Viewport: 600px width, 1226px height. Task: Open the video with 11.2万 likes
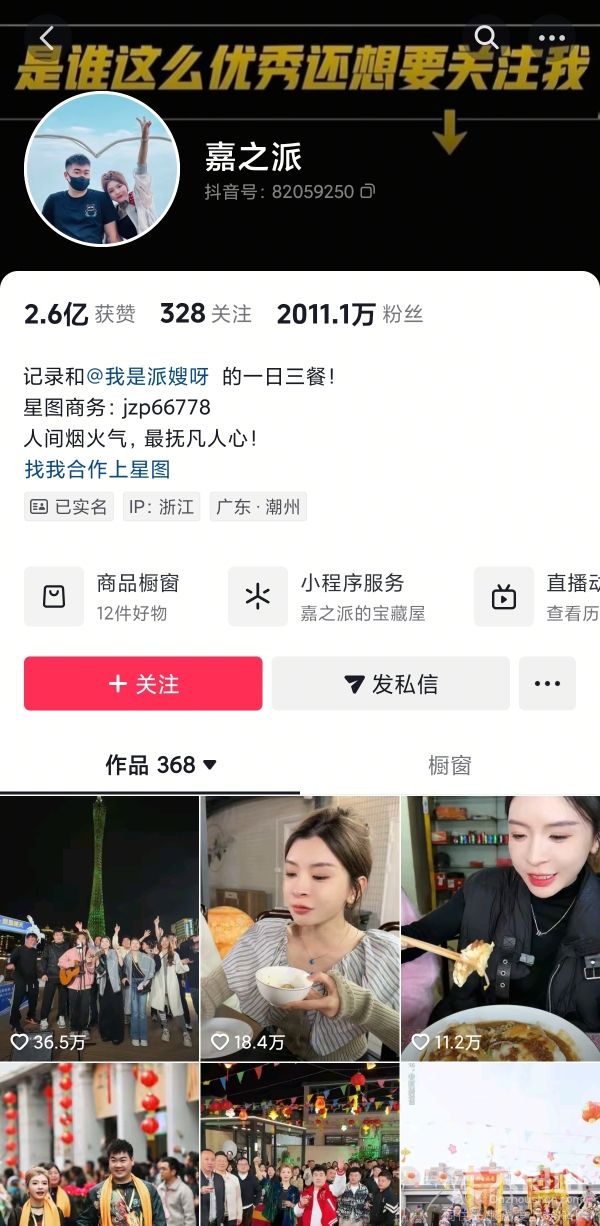[501, 928]
